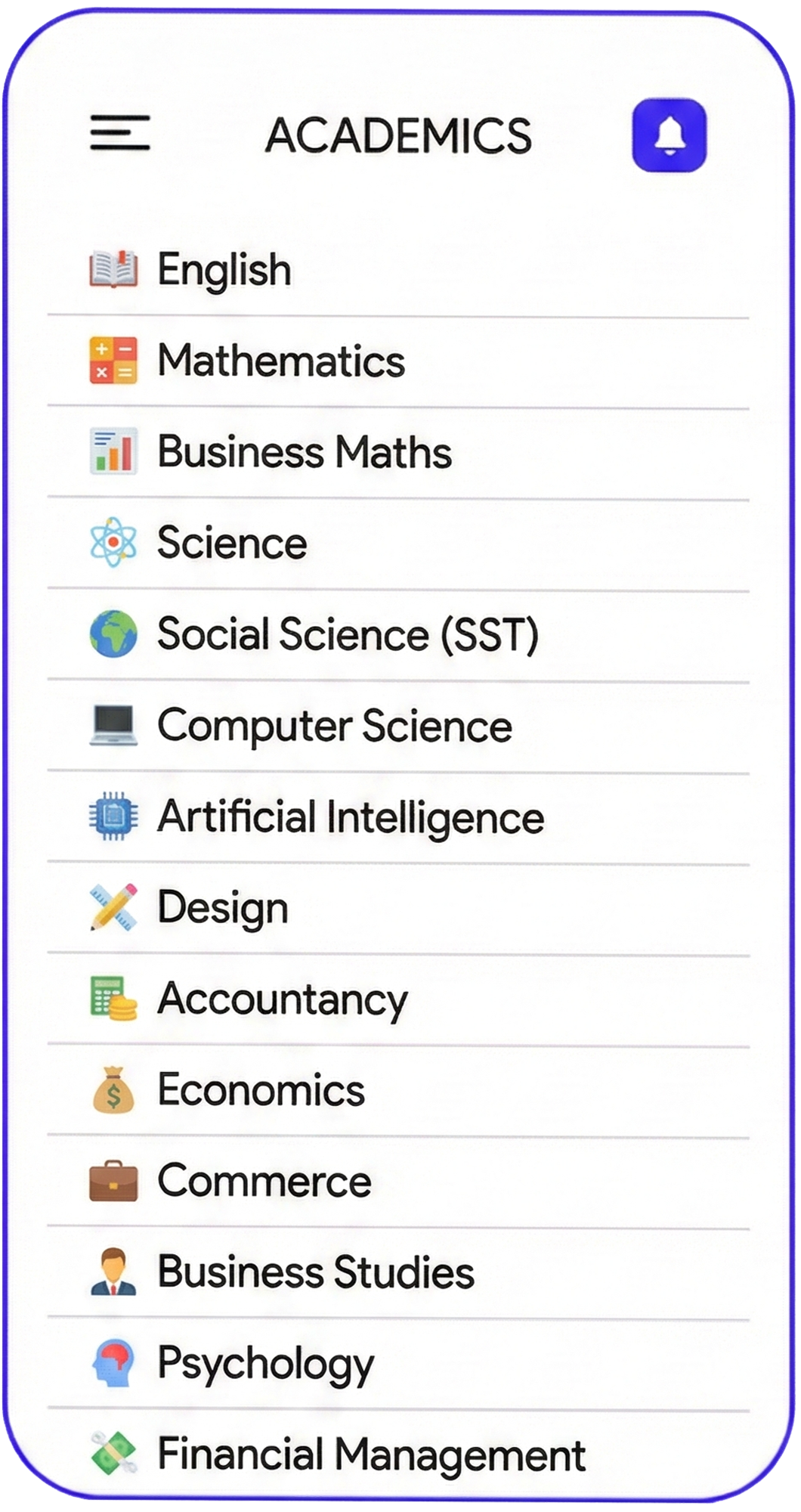Choose Social Science (SST)
This screenshot has height=1512, width=801.
(x=348, y=634)
